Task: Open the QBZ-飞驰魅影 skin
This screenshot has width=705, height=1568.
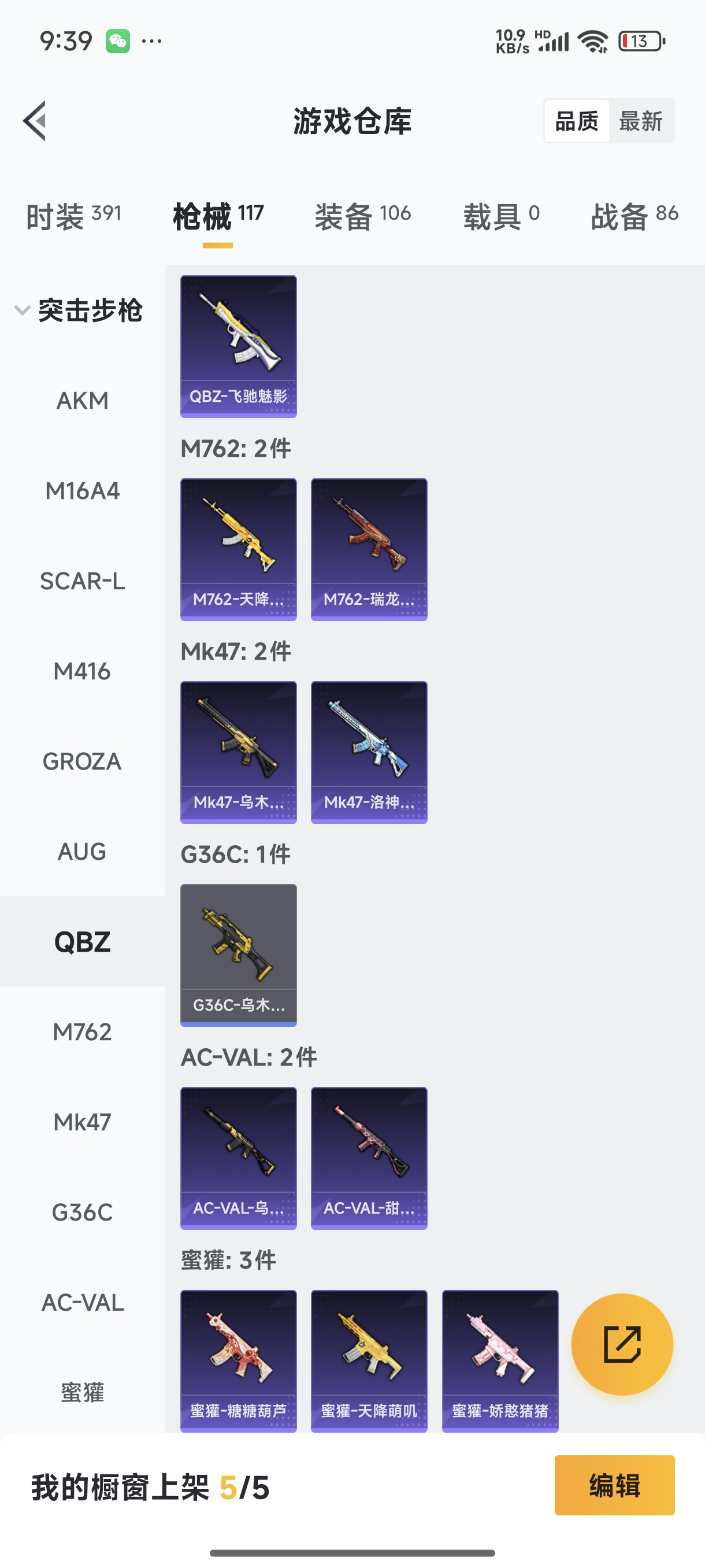Action: click(239, 346)
